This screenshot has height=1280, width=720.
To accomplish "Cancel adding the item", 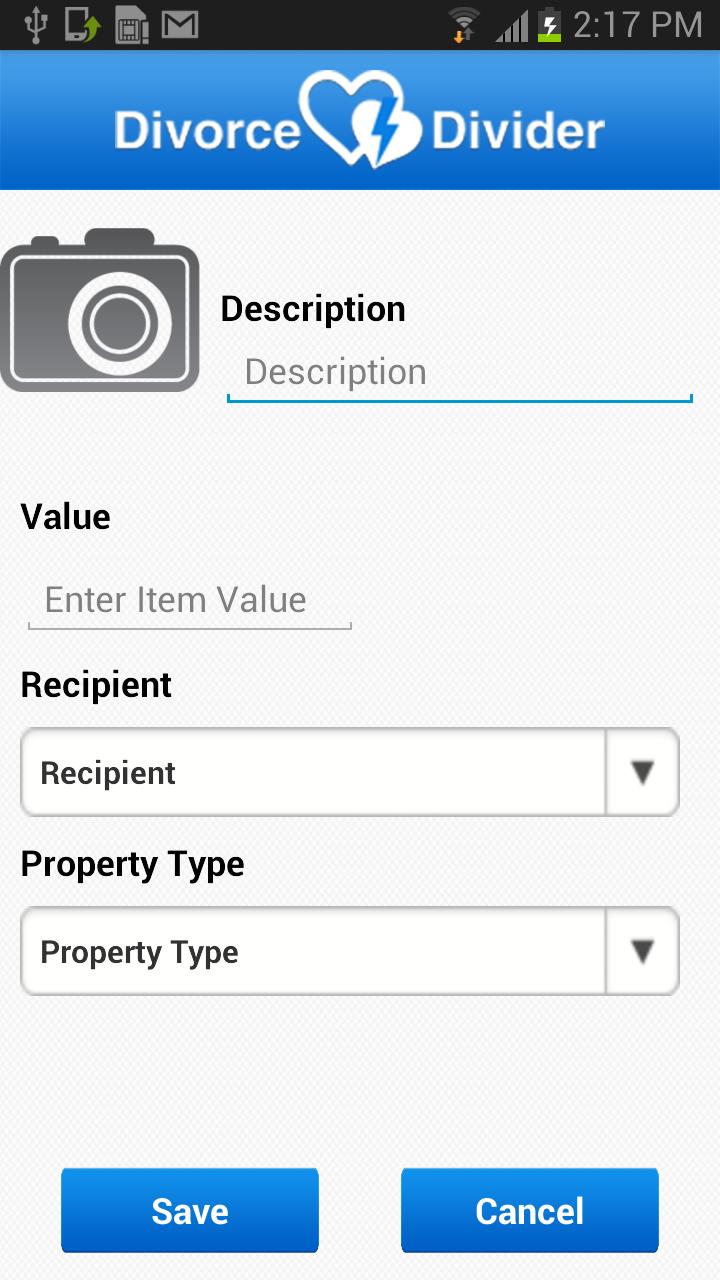I will [529, 1210].
